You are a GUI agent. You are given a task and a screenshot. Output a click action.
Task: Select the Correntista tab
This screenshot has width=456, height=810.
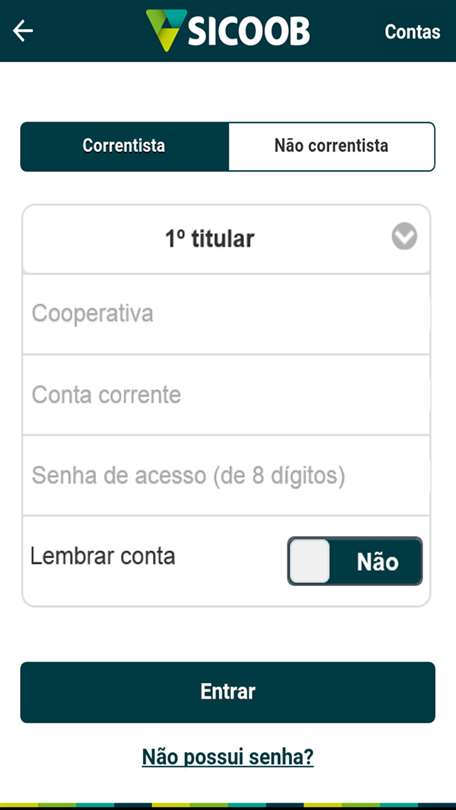click(124, 146)
